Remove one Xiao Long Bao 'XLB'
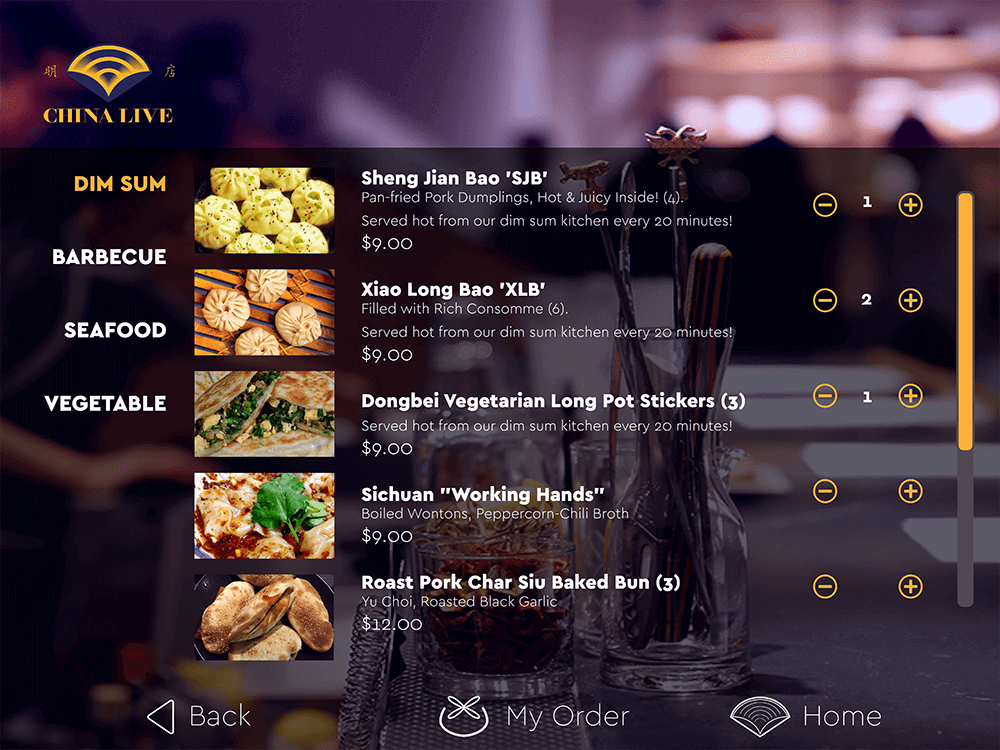Viewport: 1000px width, 750px height. click(x=825, y=300)
